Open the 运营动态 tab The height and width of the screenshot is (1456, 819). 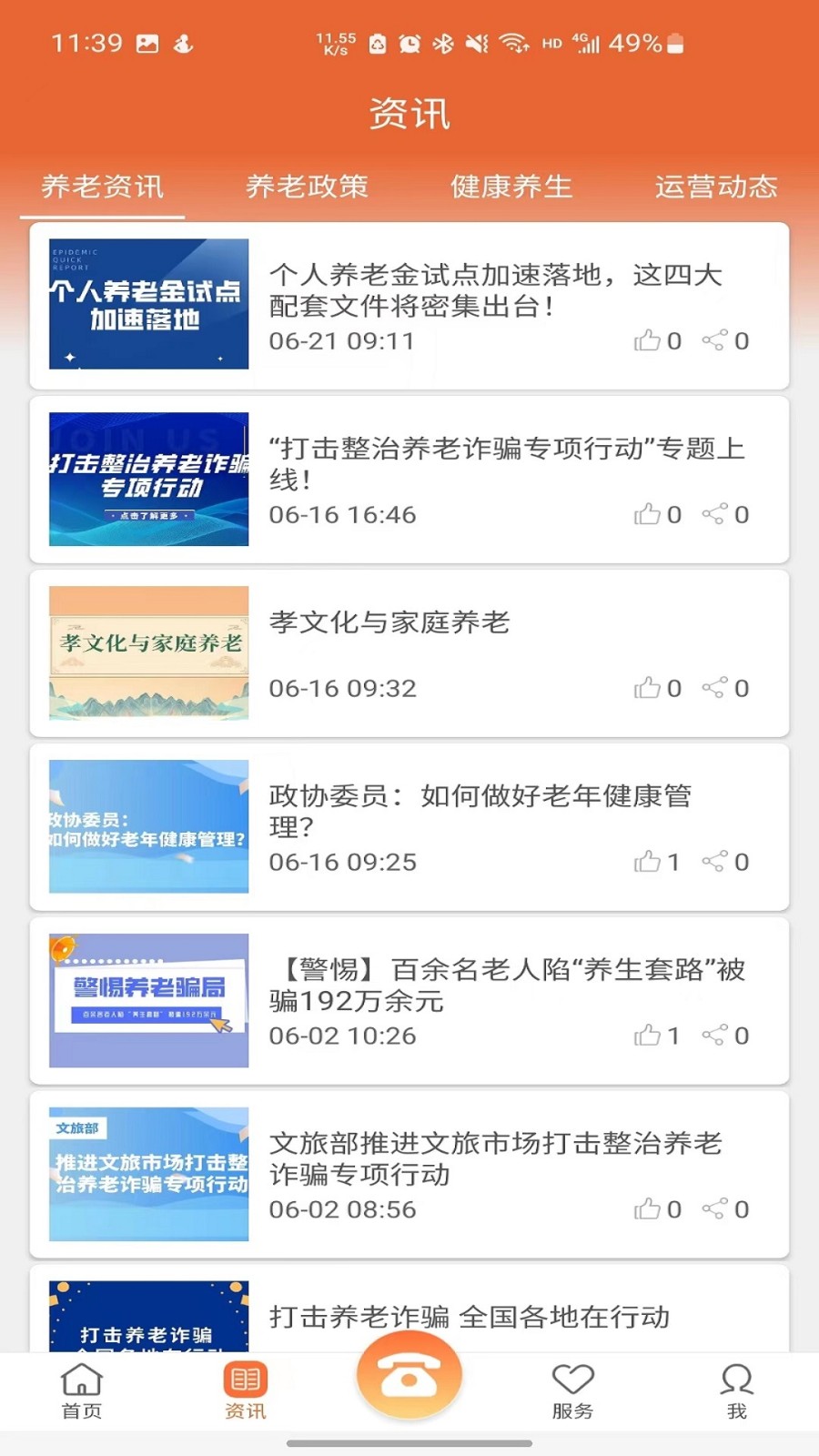pyautogui.click(x=716, y=187)
